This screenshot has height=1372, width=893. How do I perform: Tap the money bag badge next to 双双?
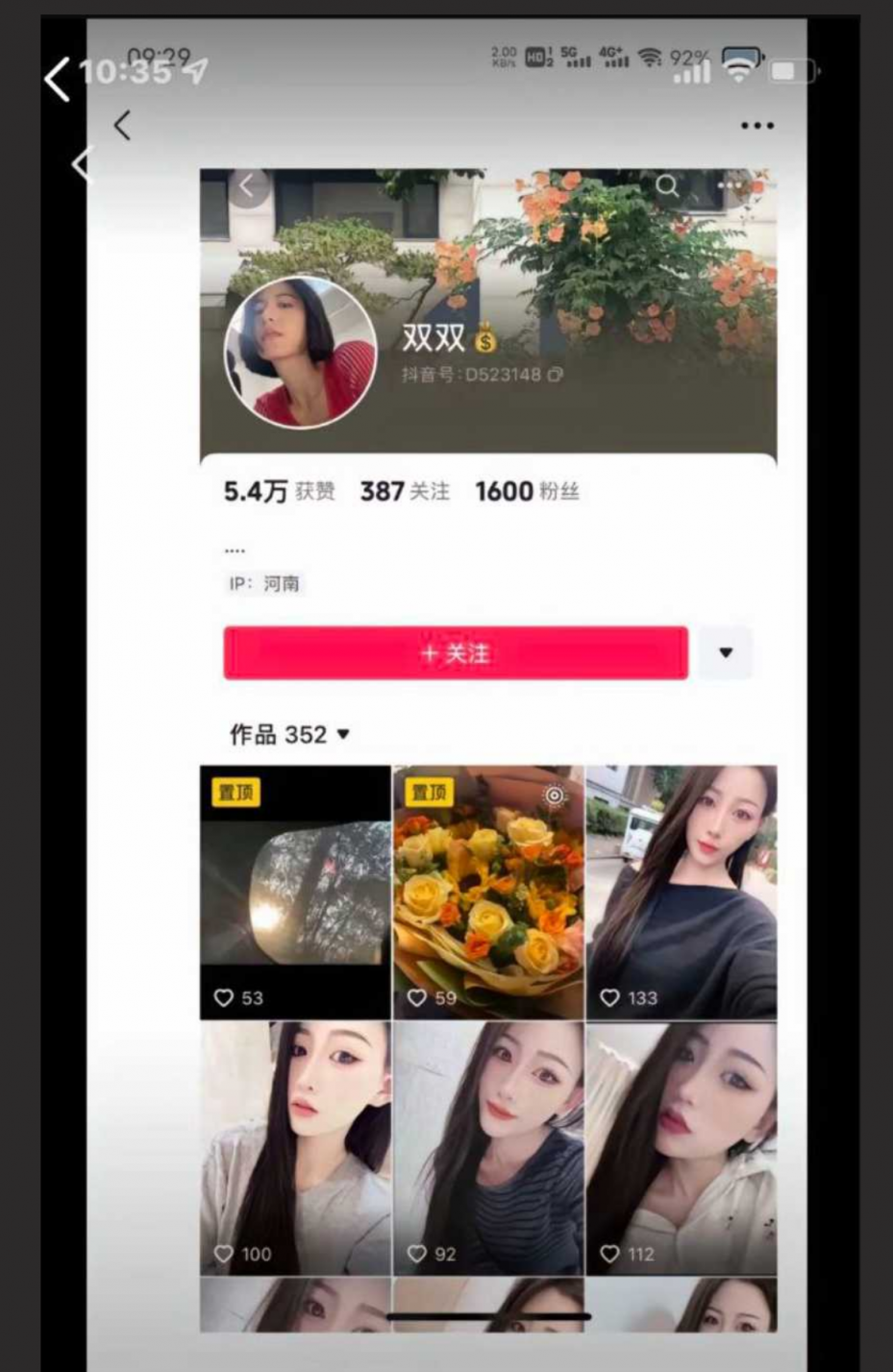[x=484, y=339]
